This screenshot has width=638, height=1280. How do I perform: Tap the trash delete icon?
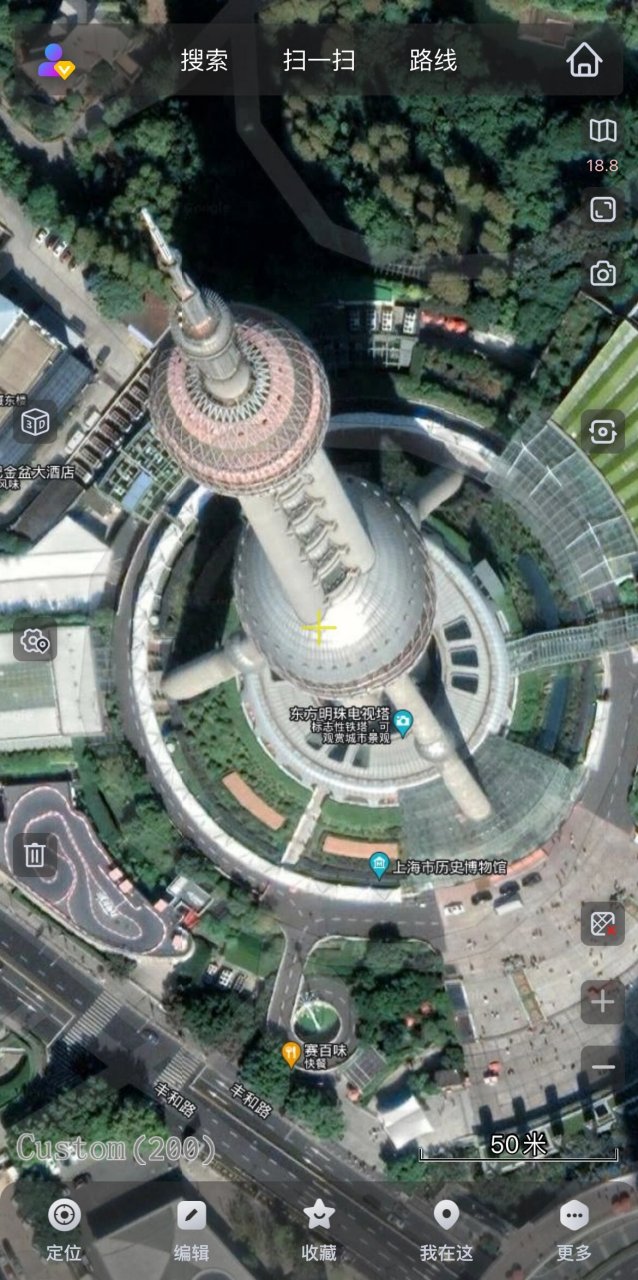pyautogui.click(x=35, y=854)
